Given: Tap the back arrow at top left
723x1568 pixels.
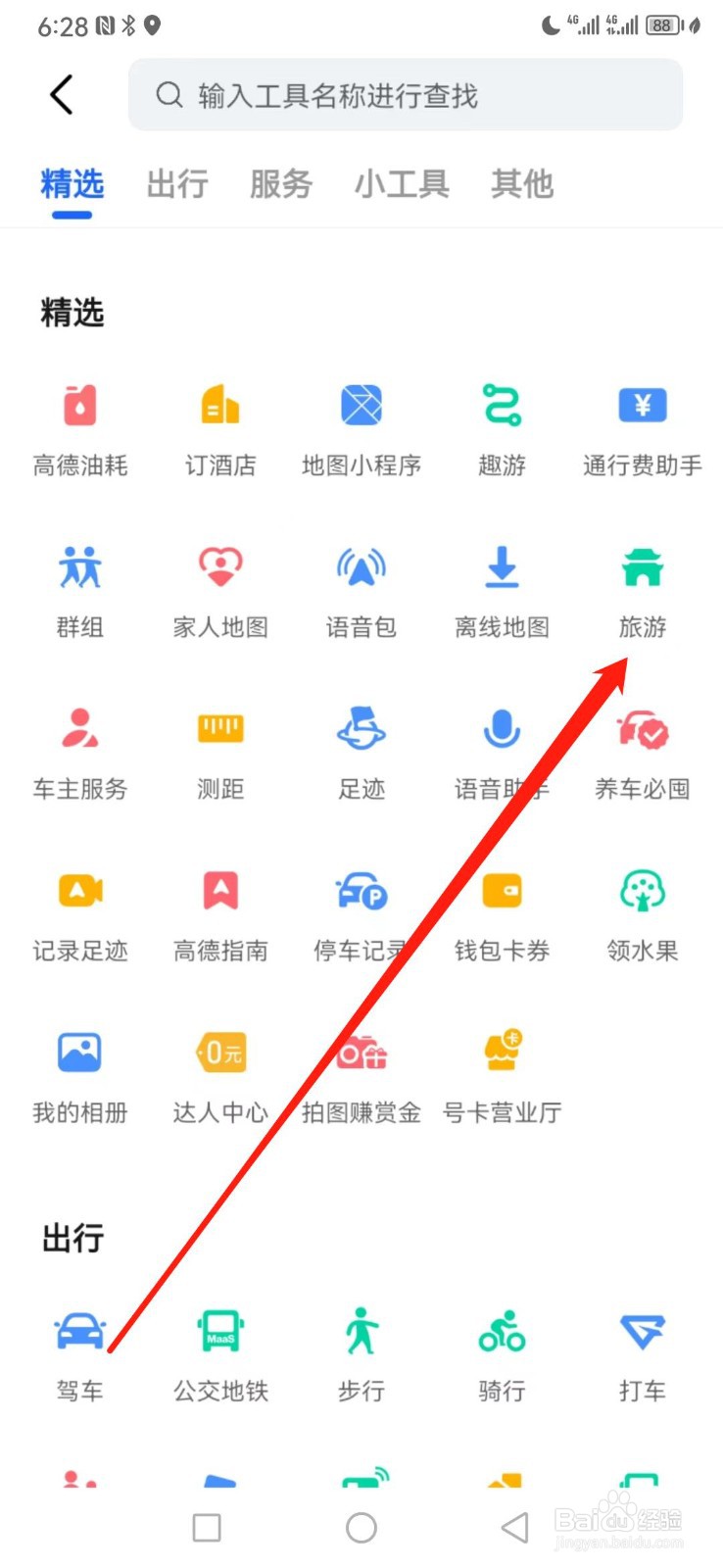Looking at the screenshot, I should click(61, 94).
